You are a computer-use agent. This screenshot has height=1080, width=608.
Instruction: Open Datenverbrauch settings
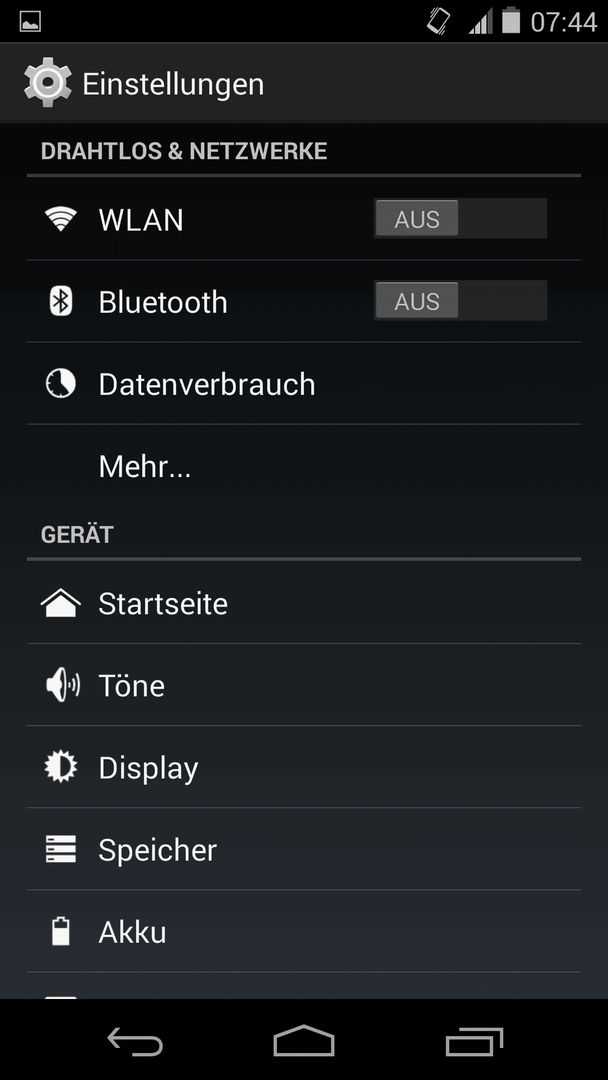pos(304,383)
